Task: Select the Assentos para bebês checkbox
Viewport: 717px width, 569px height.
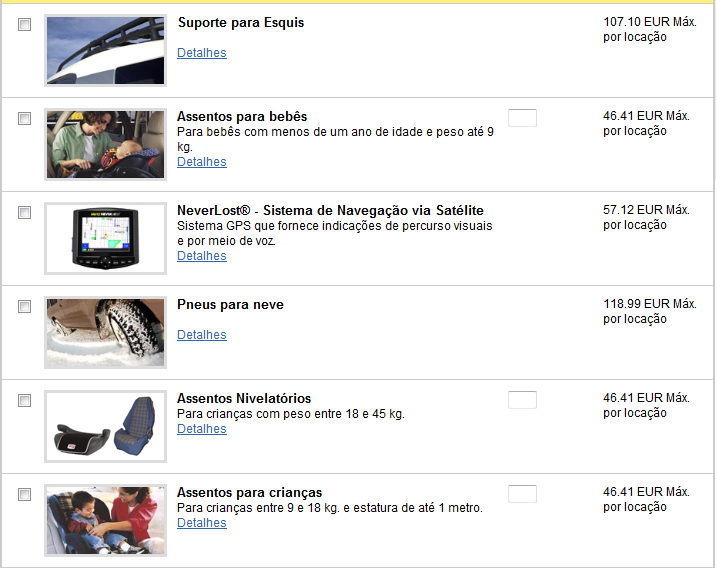Action: [25, 119]
